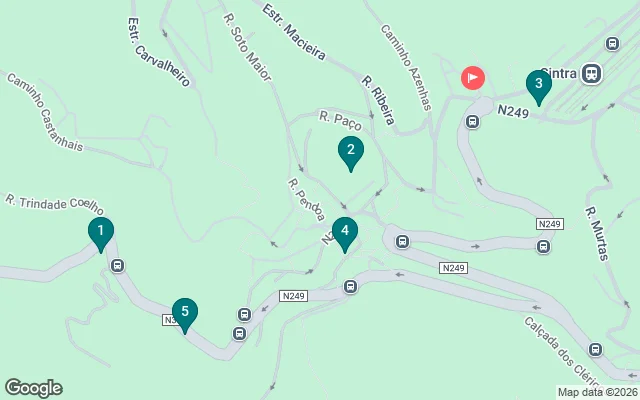Open map pin number 2

(x=350, y=152)
